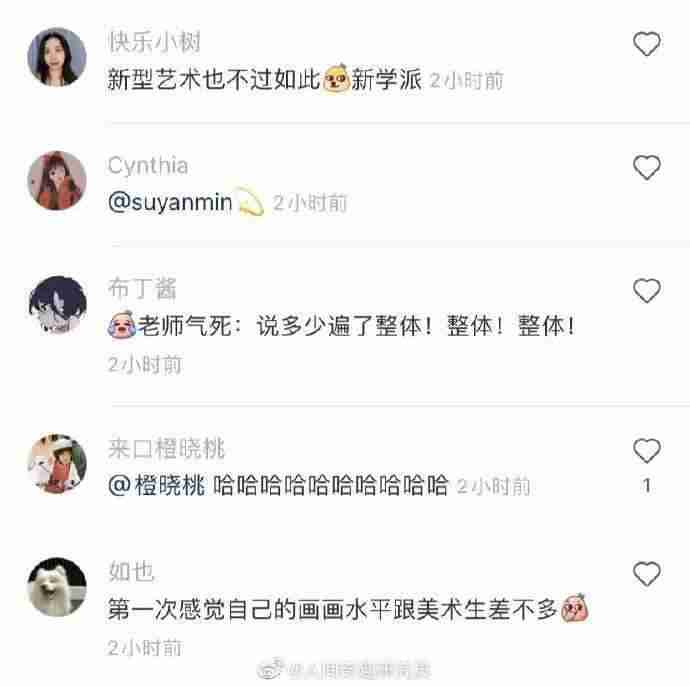Open 来口橙晓桃's avatar
This screenshot has width=690, height=686.
[54, 463]
